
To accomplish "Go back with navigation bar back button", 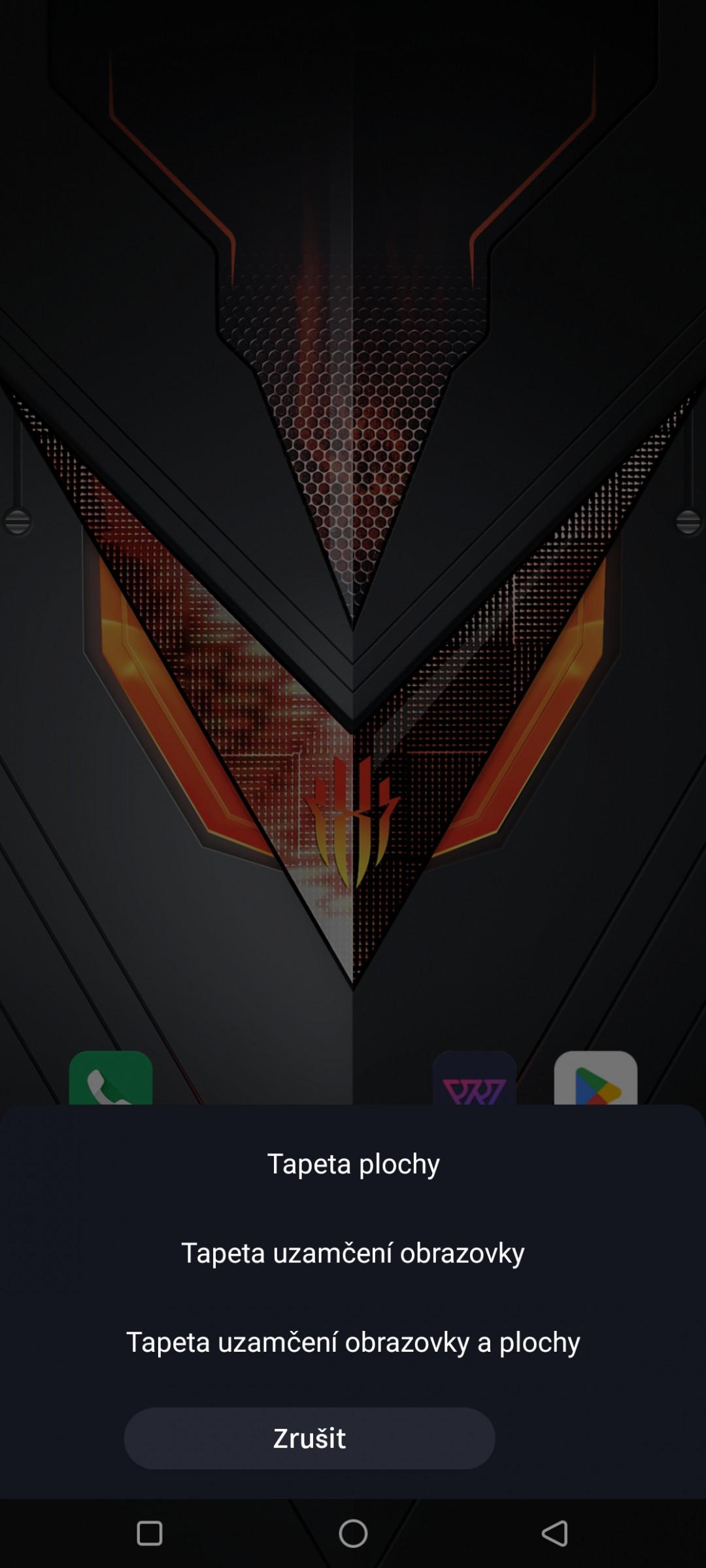I will (555, 1533).
